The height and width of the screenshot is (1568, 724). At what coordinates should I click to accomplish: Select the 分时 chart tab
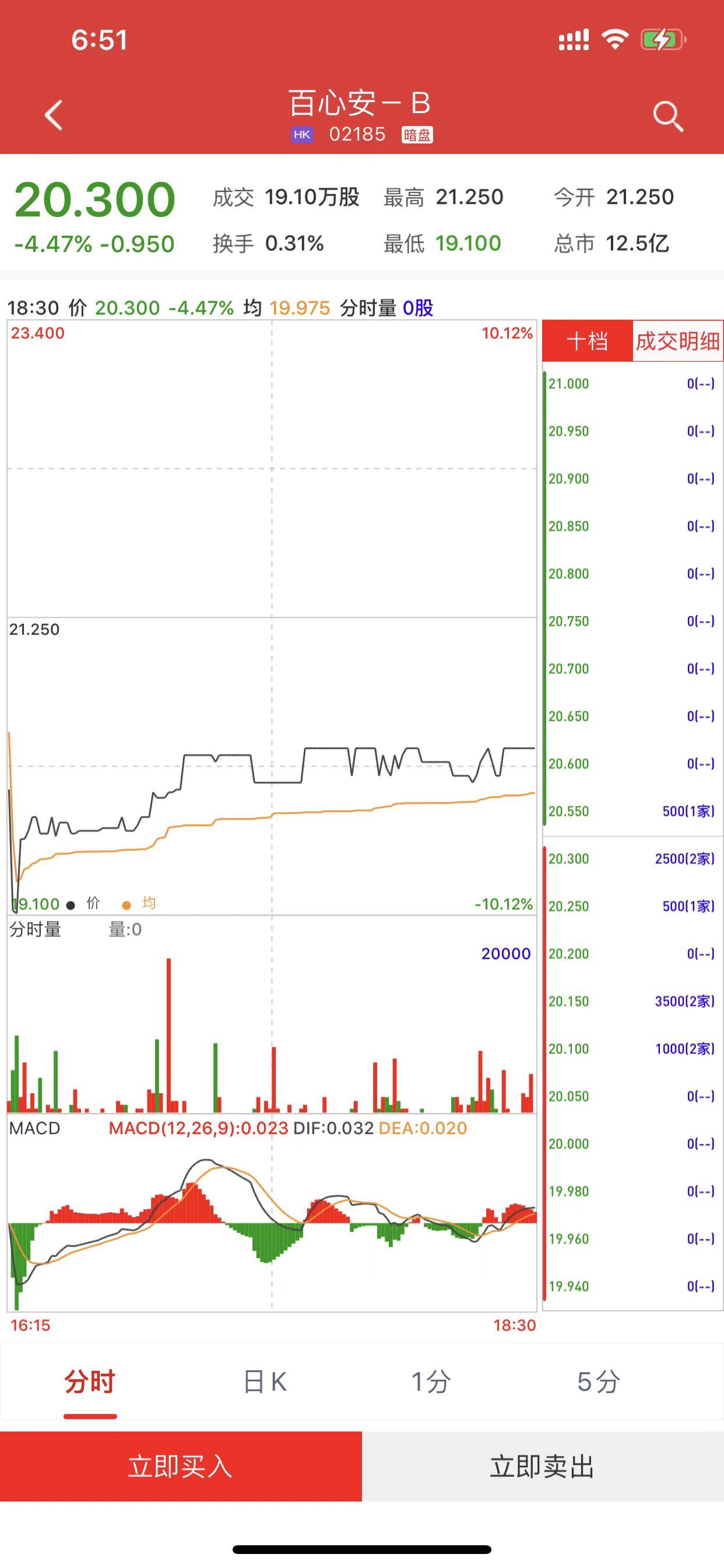(x=90, y=1381)
